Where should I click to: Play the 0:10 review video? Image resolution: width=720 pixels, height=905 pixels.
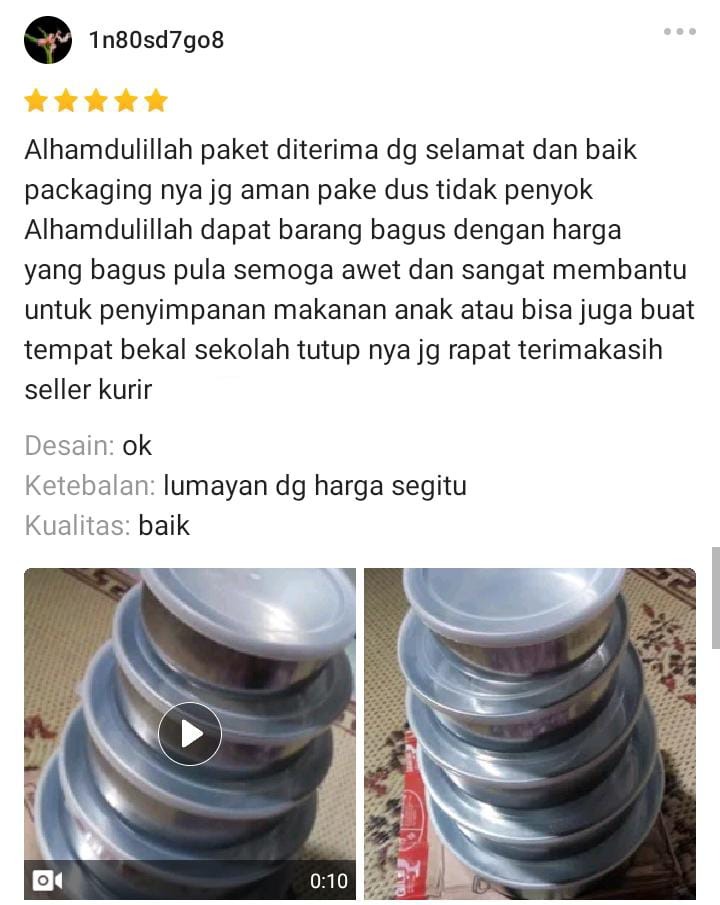190,734
